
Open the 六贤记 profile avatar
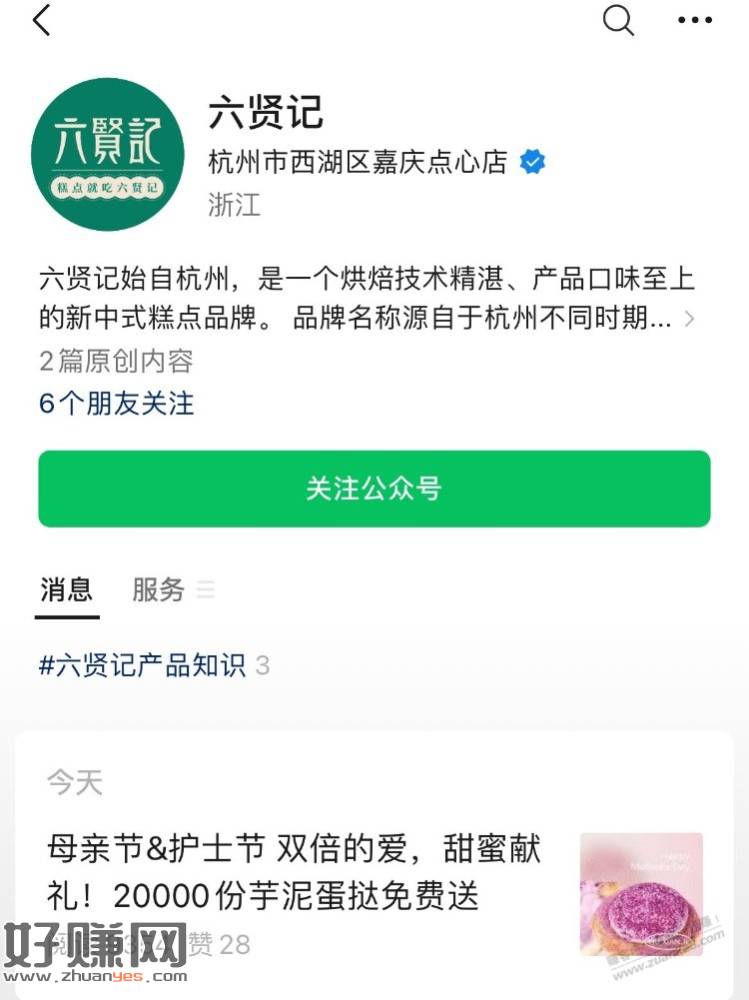pos(108,153)
